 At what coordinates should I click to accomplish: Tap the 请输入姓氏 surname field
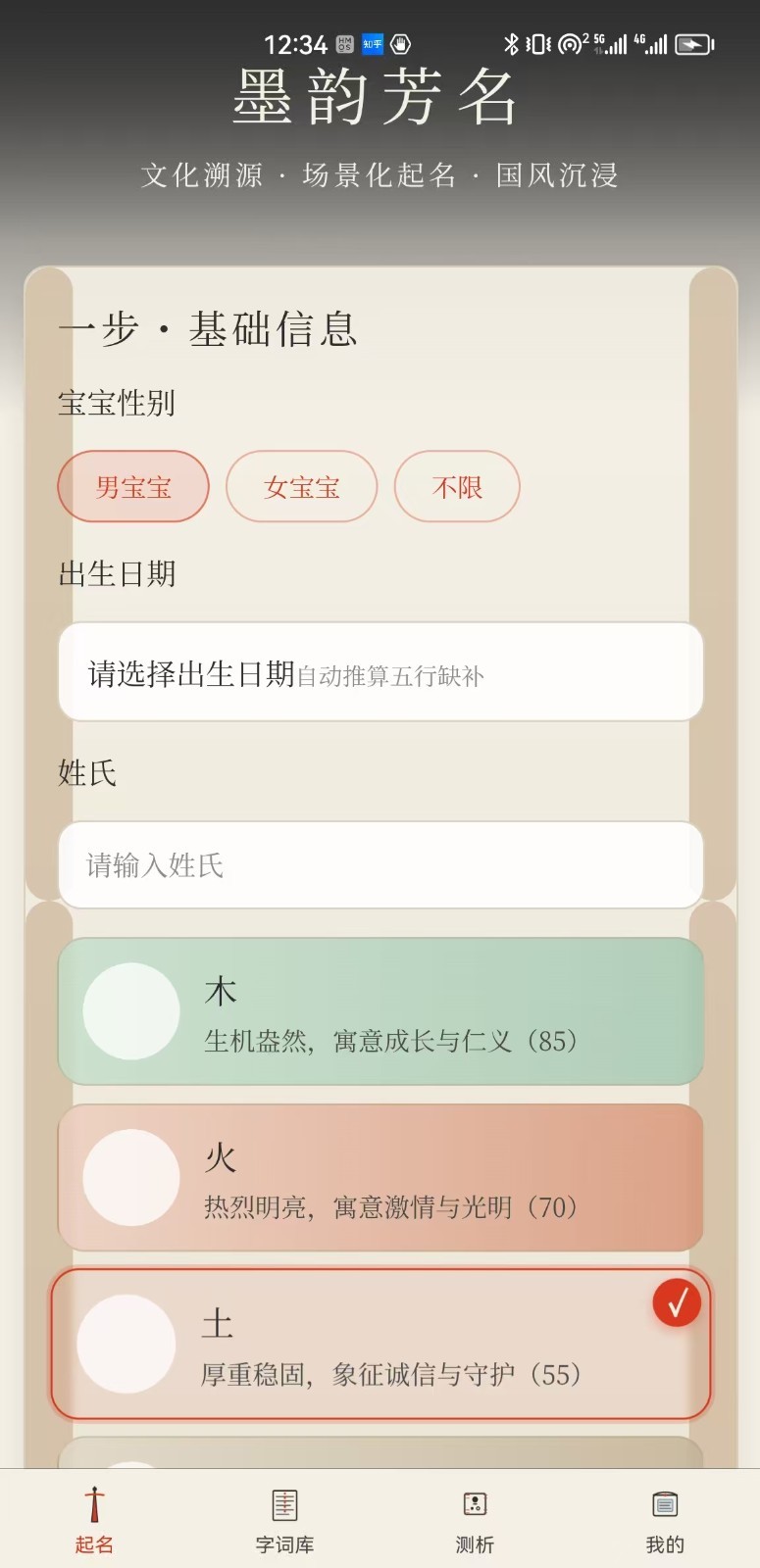click(380, 864)
